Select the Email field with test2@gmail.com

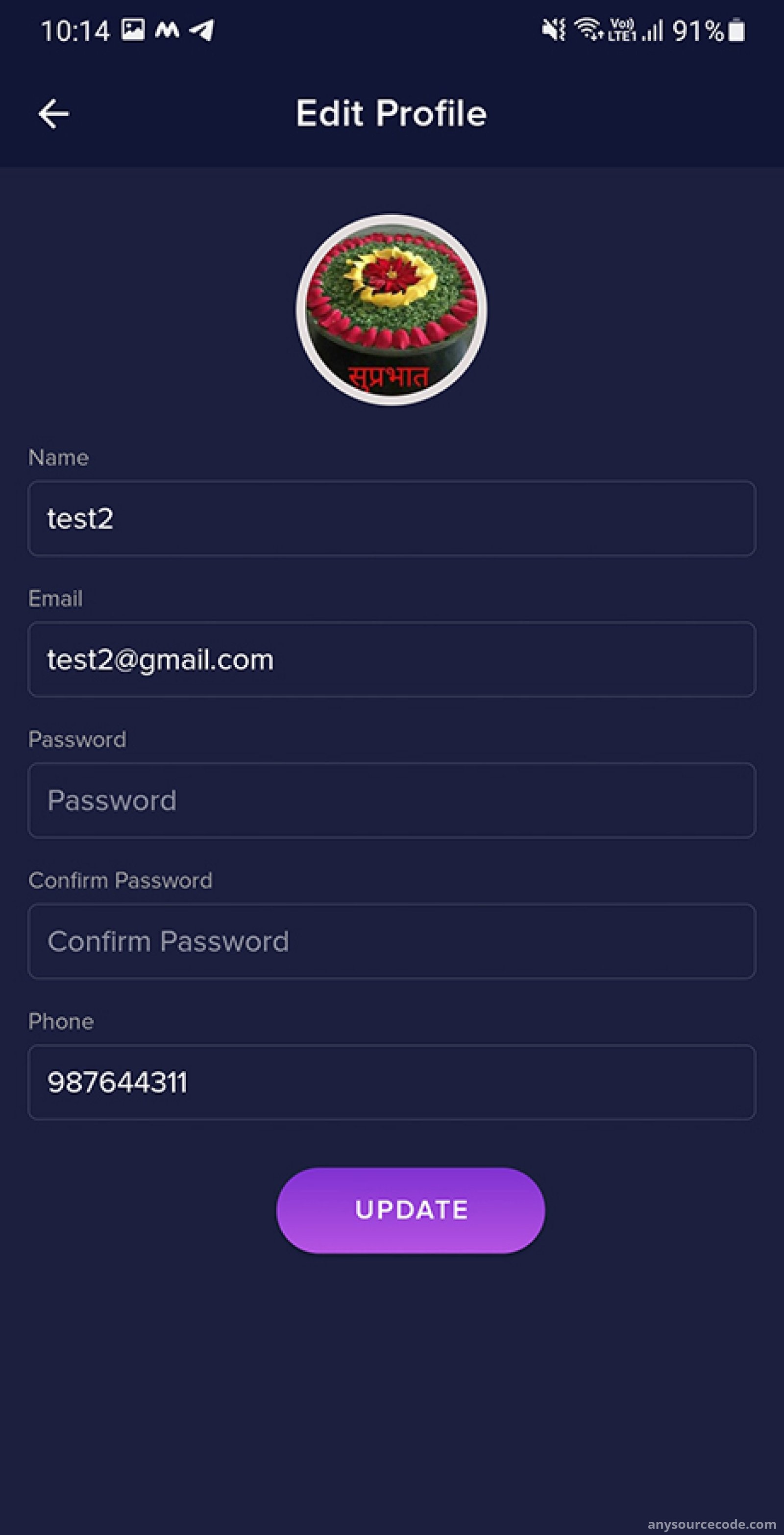coord(392,660)
